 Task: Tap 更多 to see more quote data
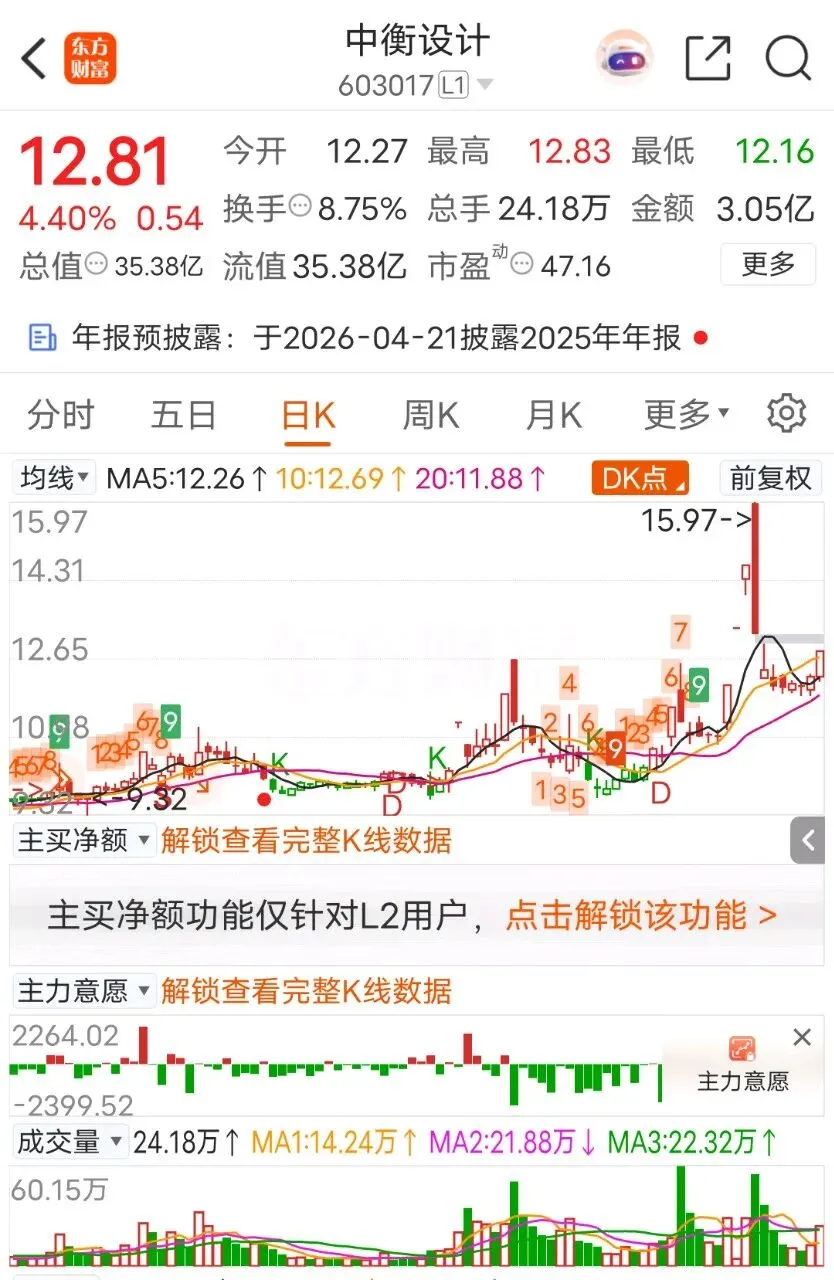pyautogui.click(x=768, y=265)
